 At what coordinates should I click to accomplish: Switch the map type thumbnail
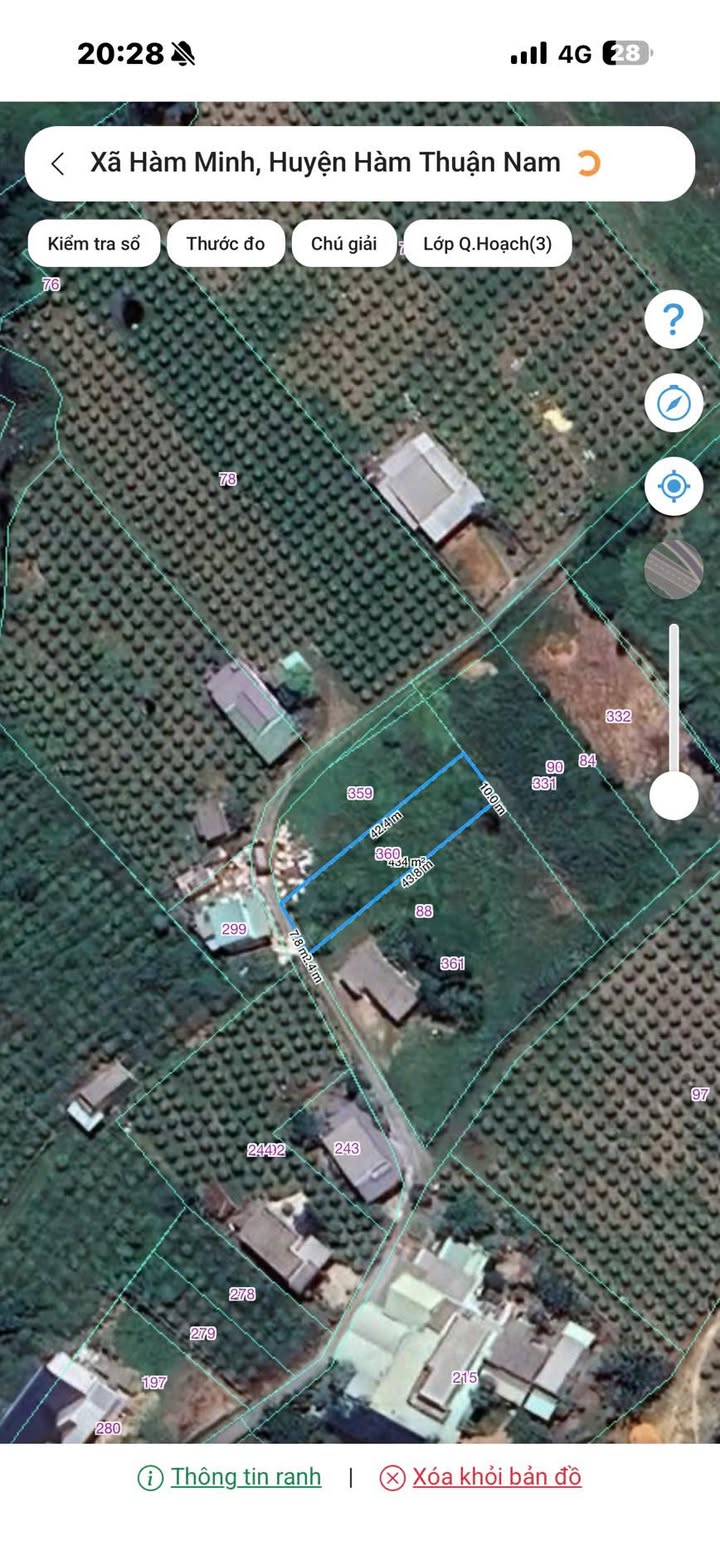pyautogui.click(x=673, y=569)
